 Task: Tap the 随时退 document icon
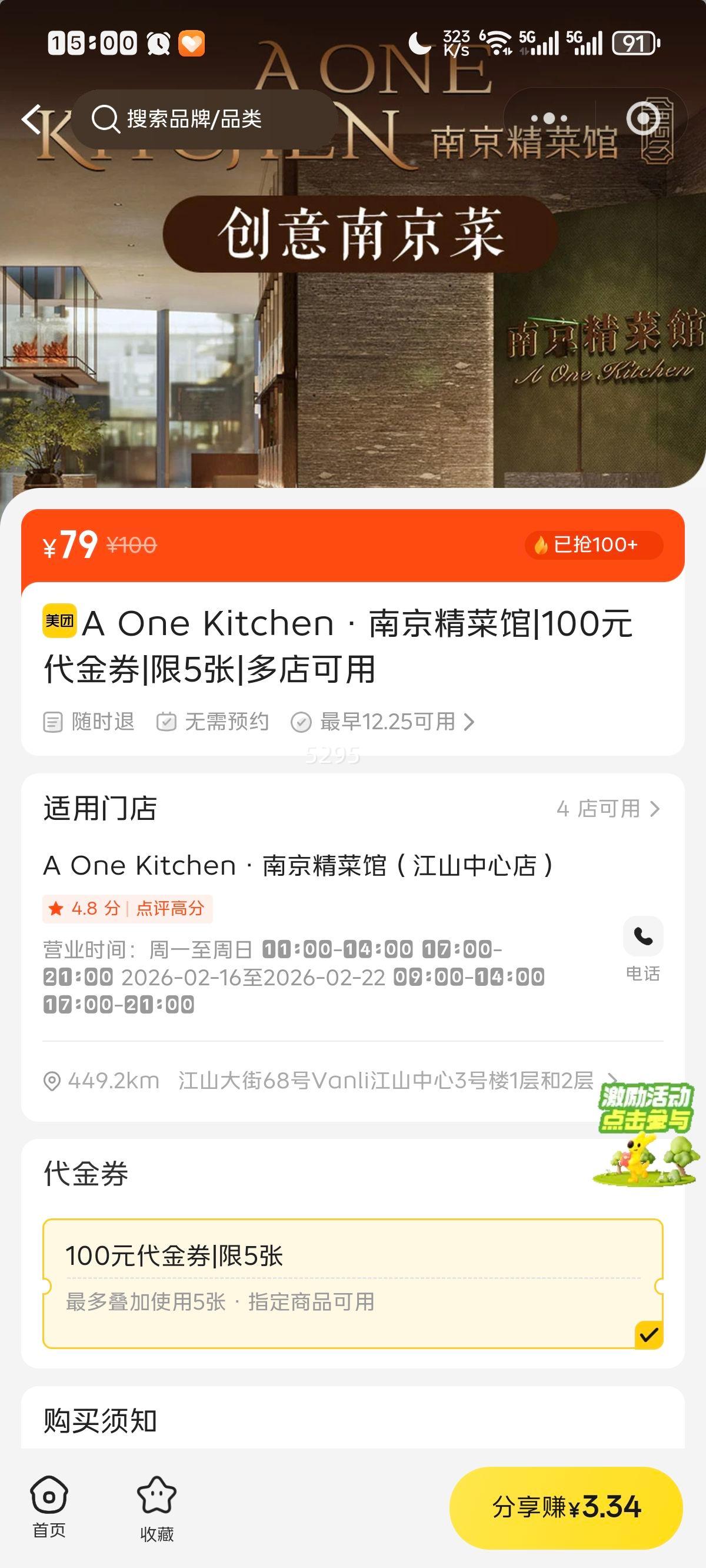point(53,722)
